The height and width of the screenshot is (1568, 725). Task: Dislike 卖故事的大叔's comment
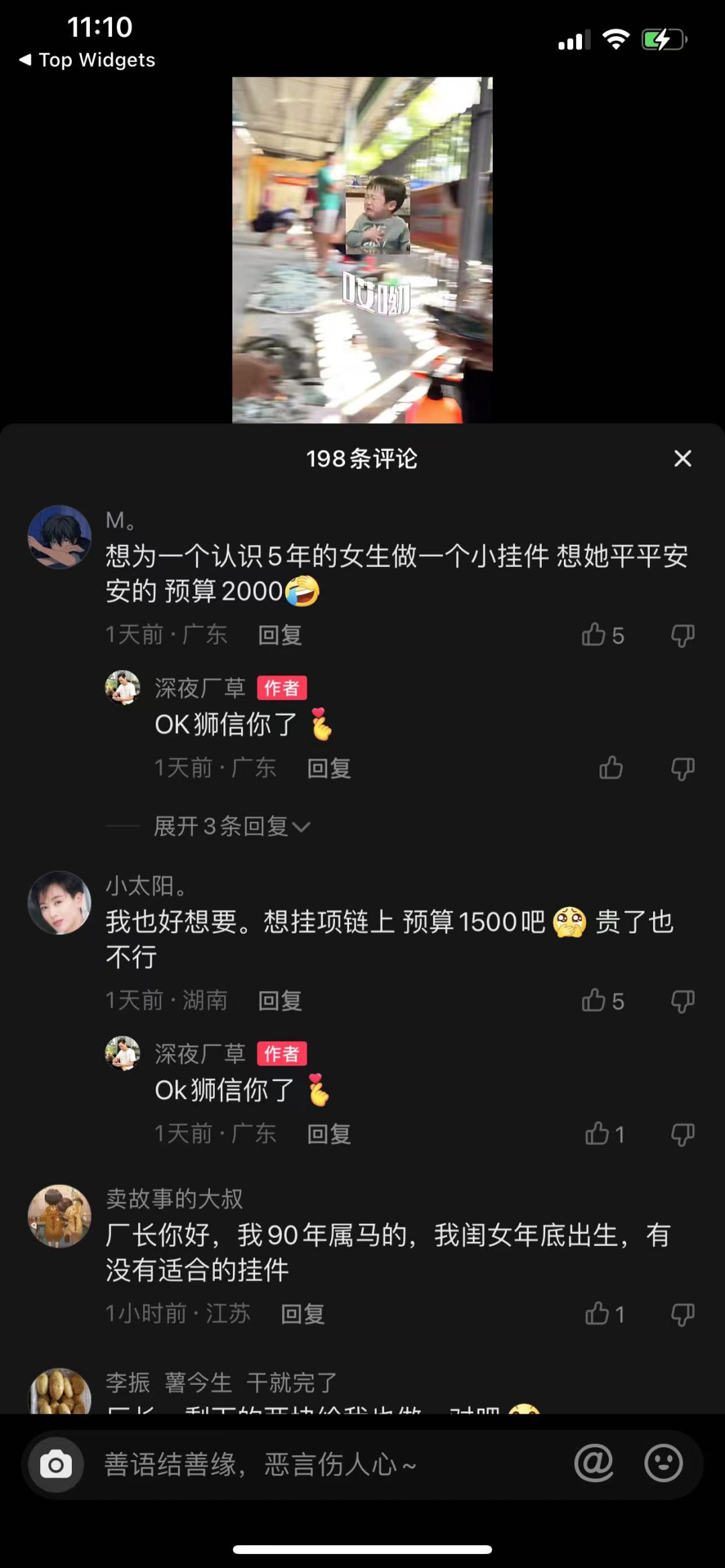[x=682, y=1314]
